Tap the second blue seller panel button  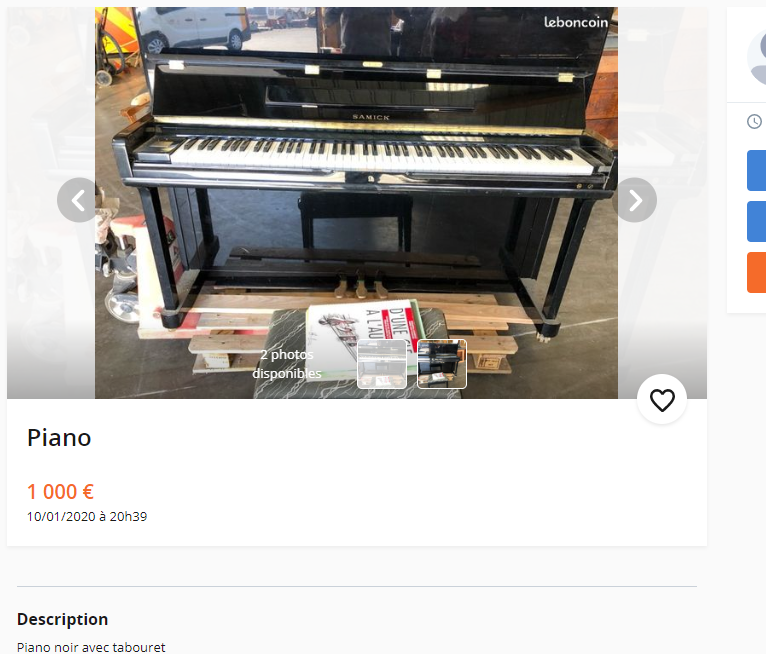tap(757, 221)
